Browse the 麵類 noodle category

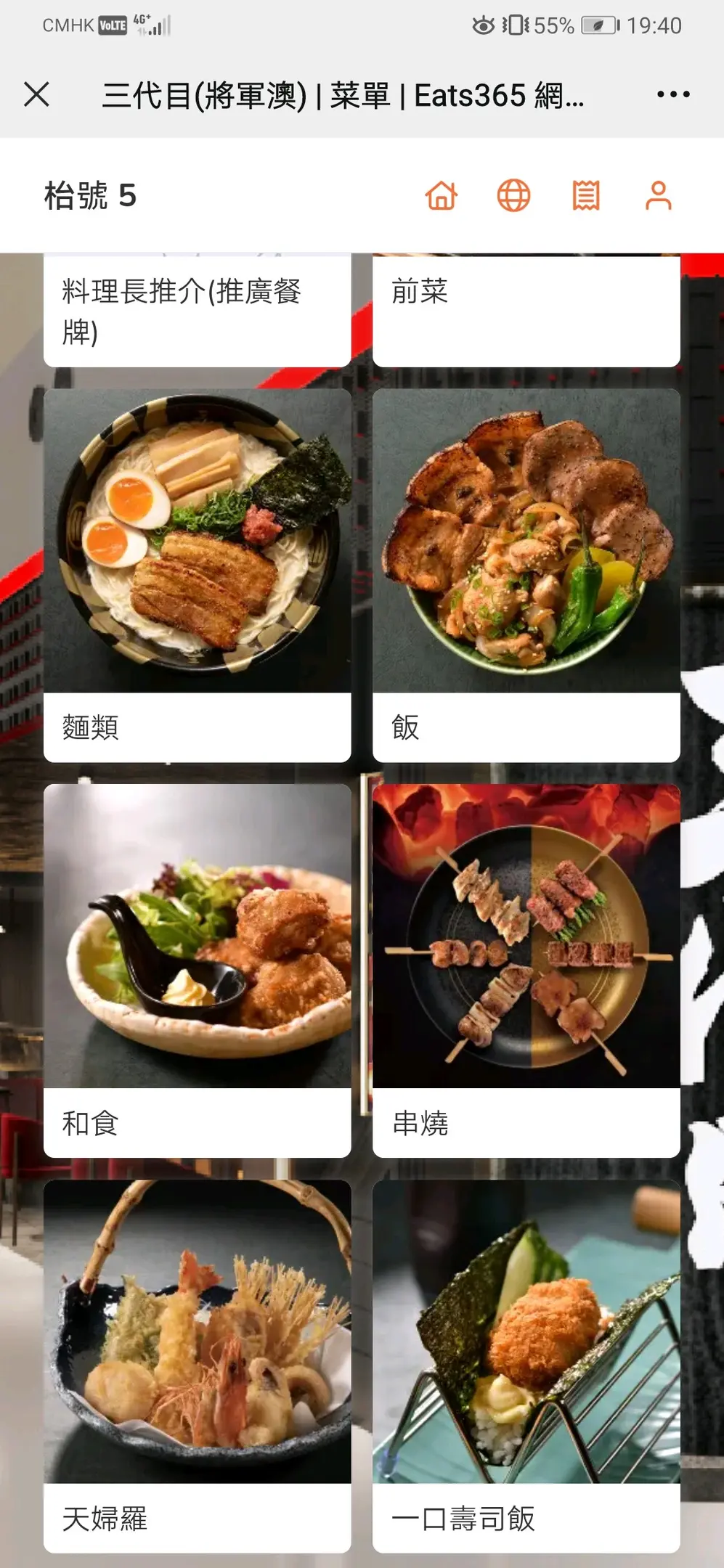coord(197,575)
